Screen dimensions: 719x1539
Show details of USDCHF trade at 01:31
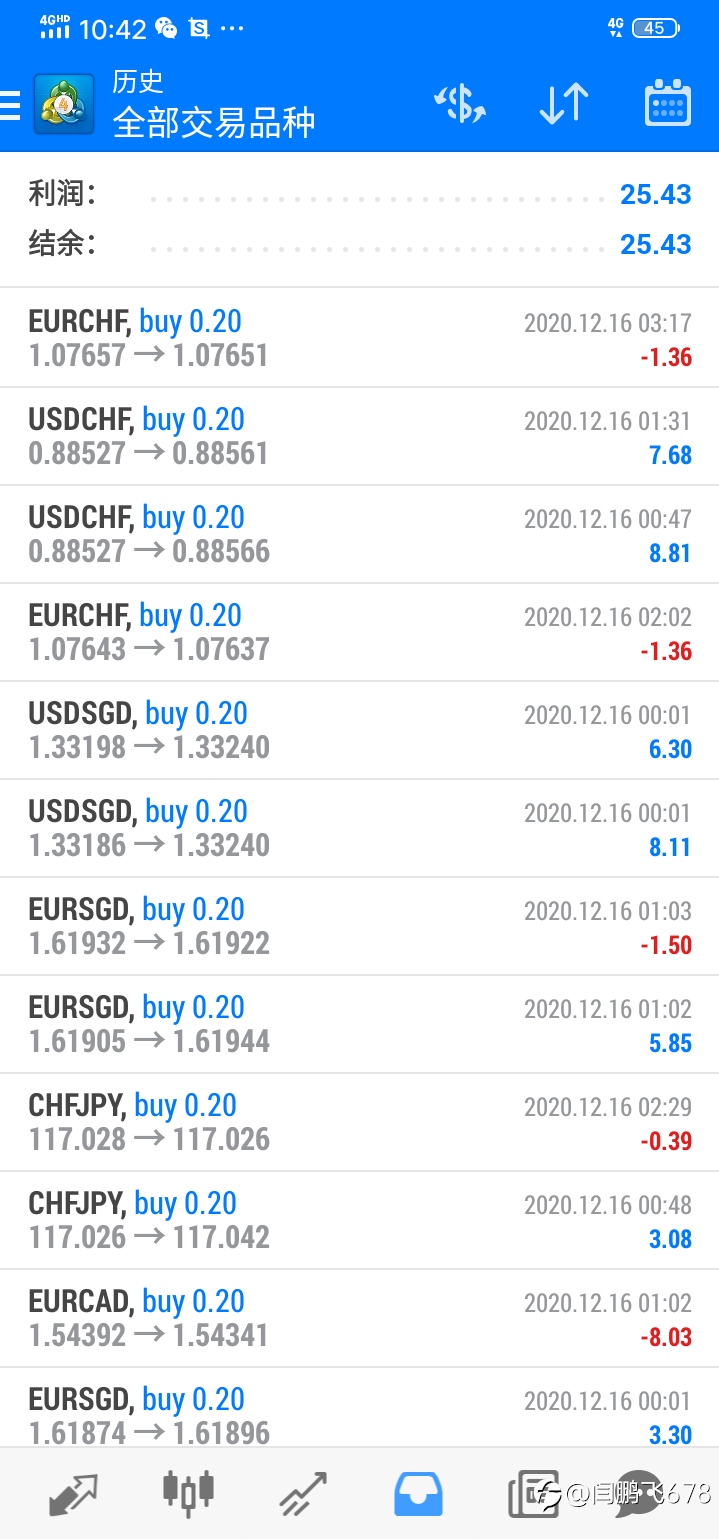359,436
